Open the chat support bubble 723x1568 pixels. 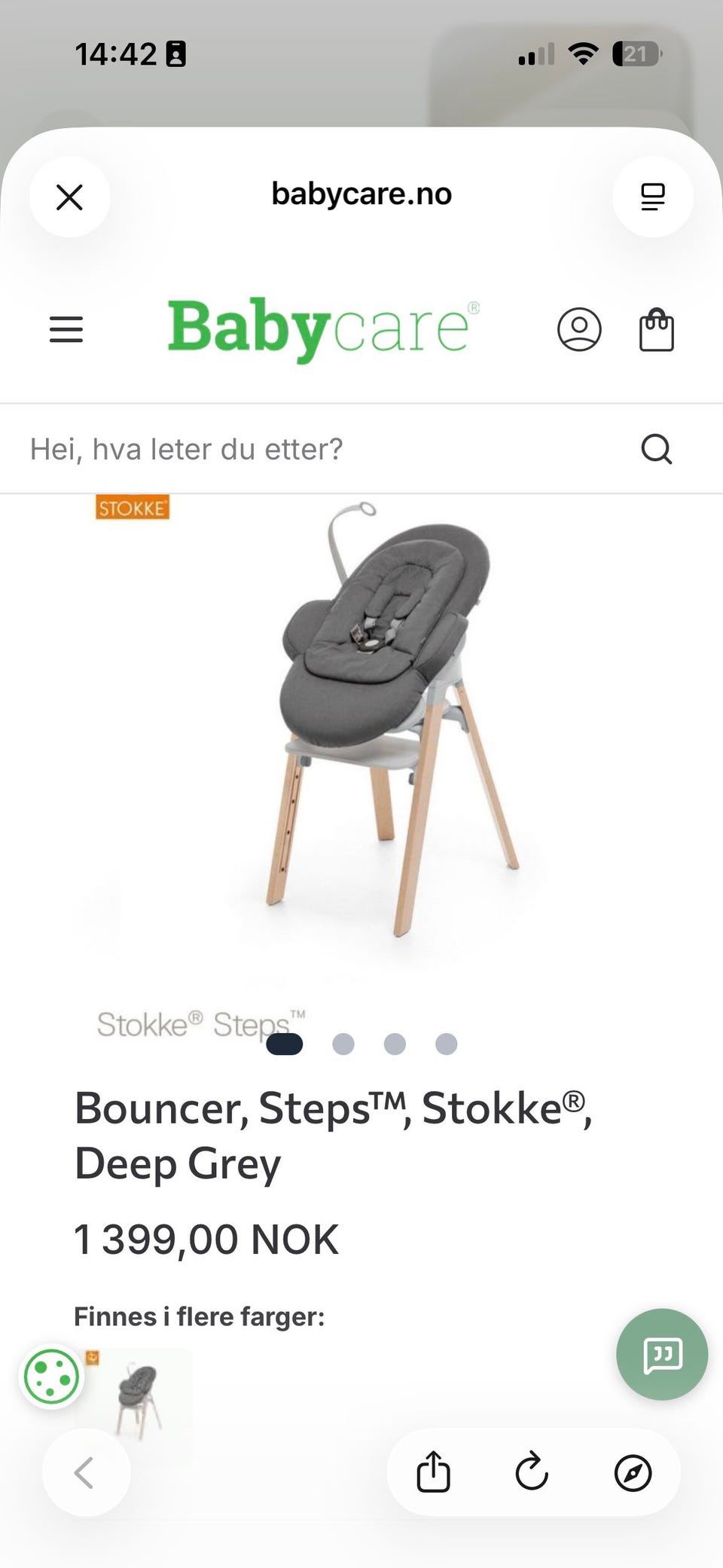(x=662, y=1354)
